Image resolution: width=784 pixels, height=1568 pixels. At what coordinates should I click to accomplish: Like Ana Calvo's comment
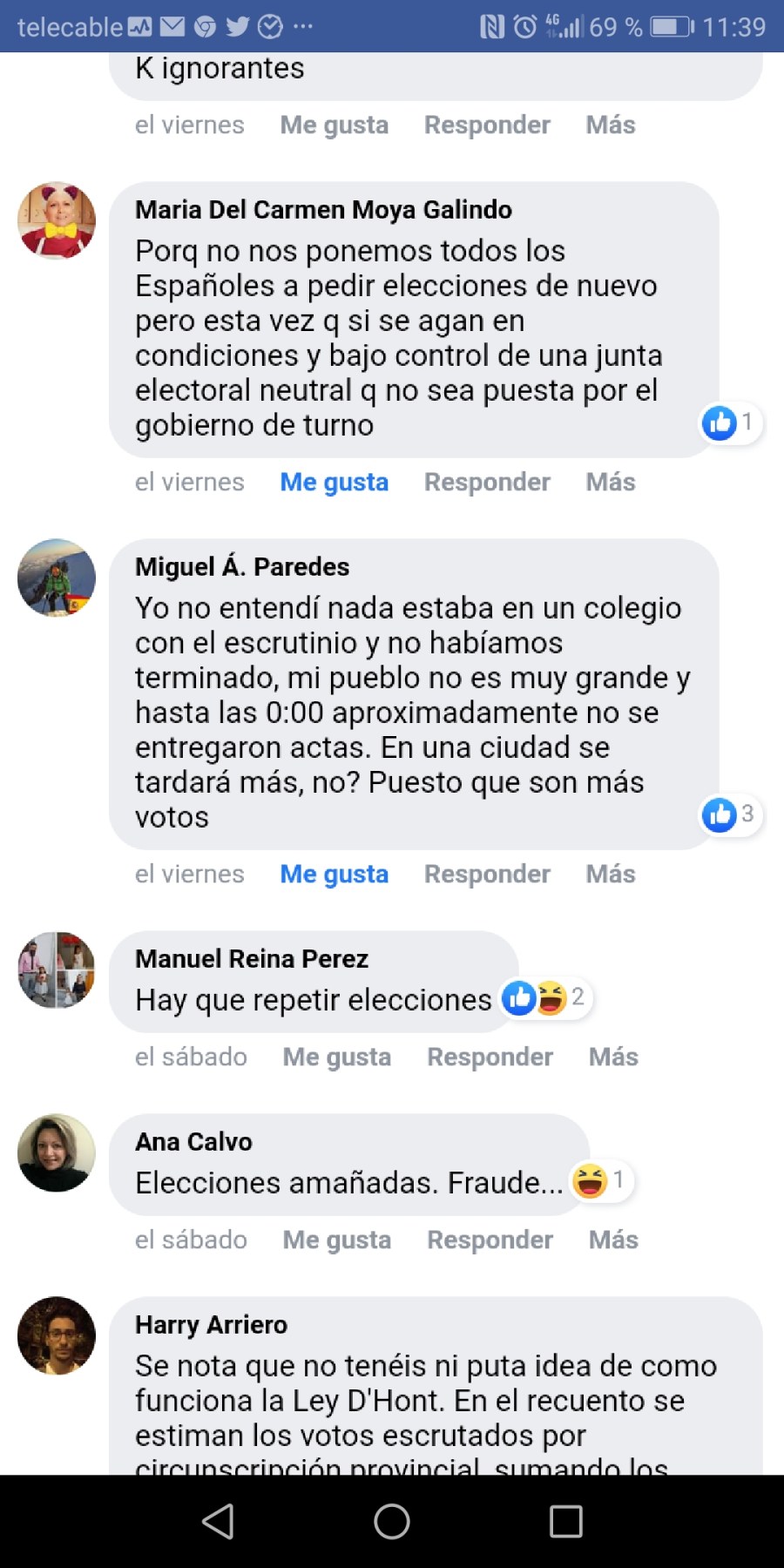336,1240
